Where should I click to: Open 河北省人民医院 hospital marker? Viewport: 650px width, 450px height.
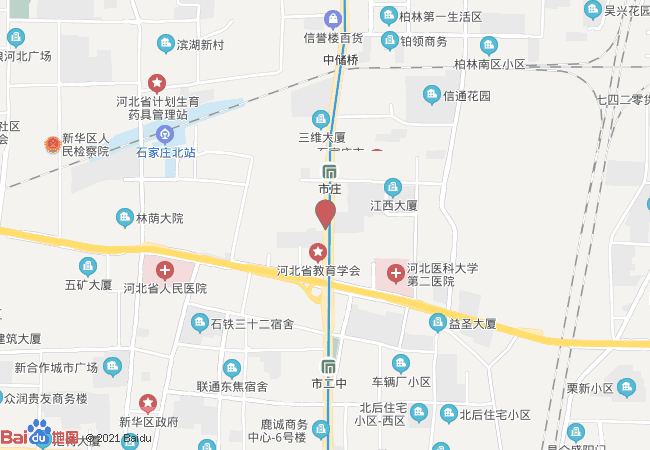pyautogui.click(x=164, y=269)
